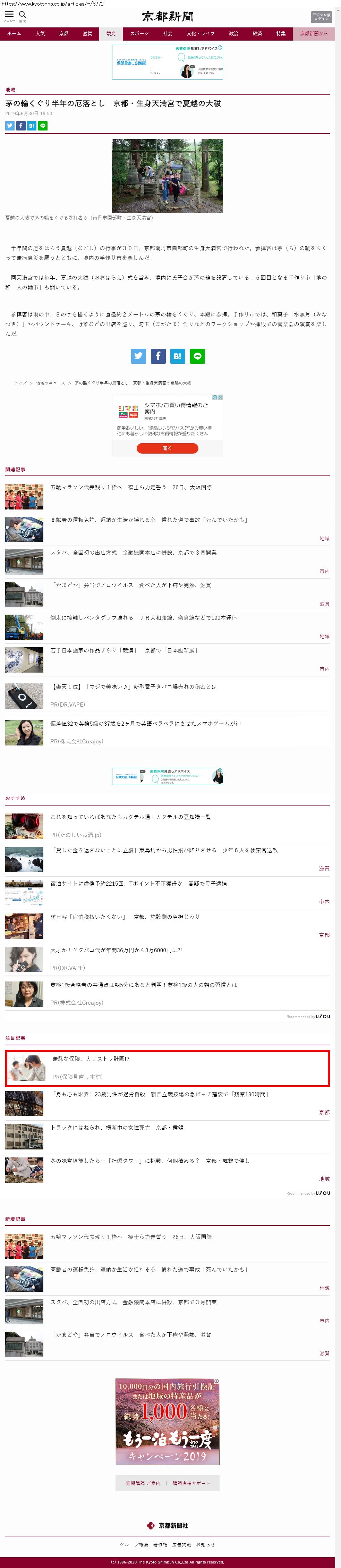Open the search icon
The width and height of the screenshot is (341, 1568).
[x=23, y=15]
